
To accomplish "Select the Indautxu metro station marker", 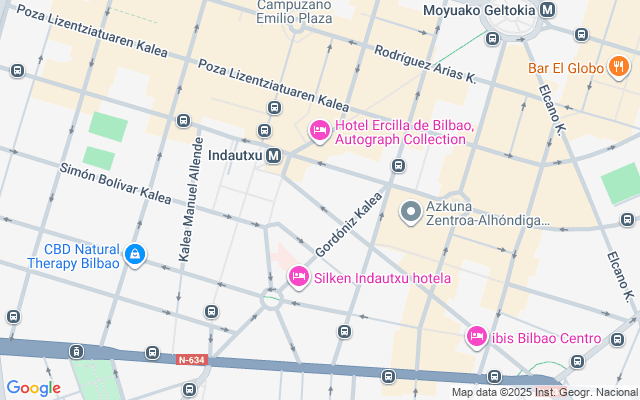I will (274, 156).
